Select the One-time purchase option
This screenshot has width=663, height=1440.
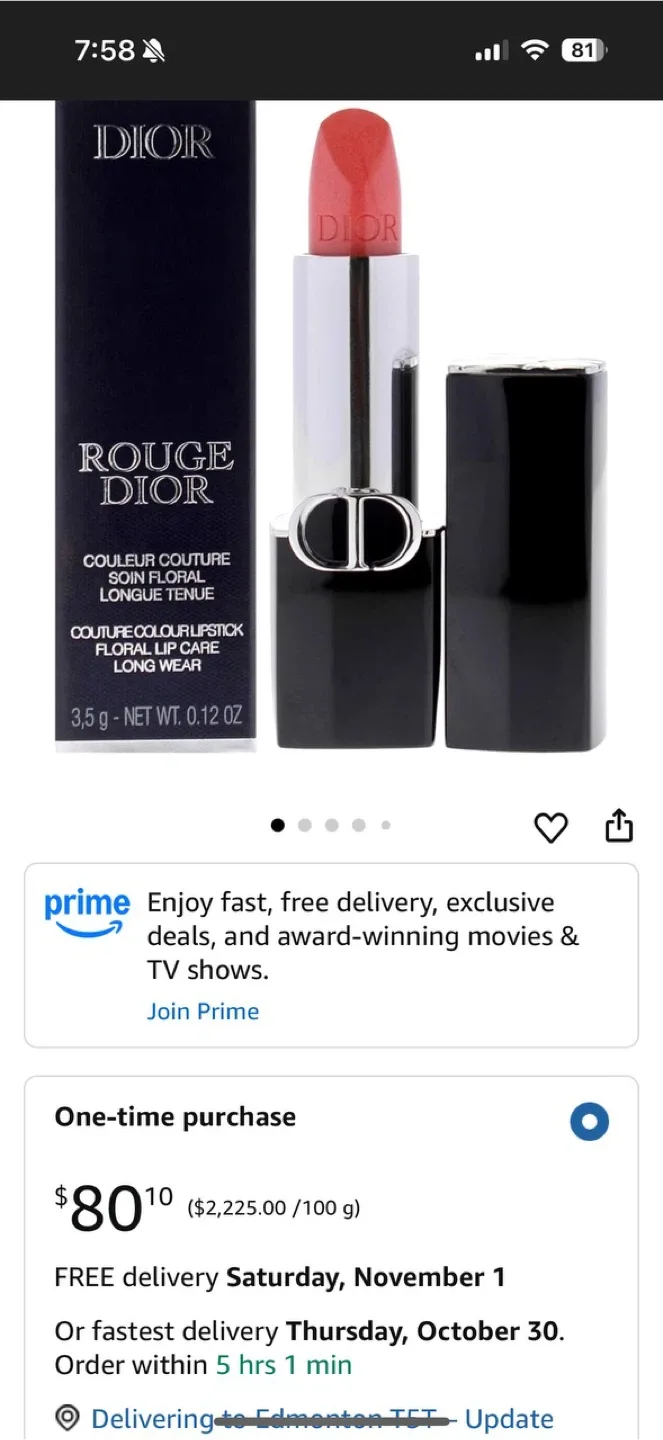[589, 1122]
